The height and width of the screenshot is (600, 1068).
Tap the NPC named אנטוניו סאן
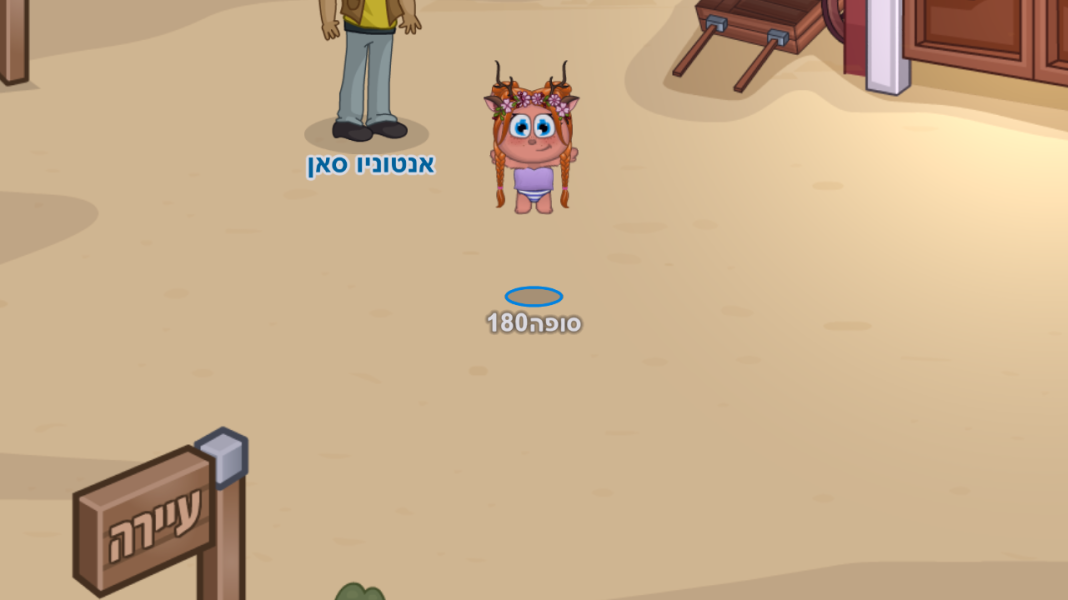click(367, 70)
